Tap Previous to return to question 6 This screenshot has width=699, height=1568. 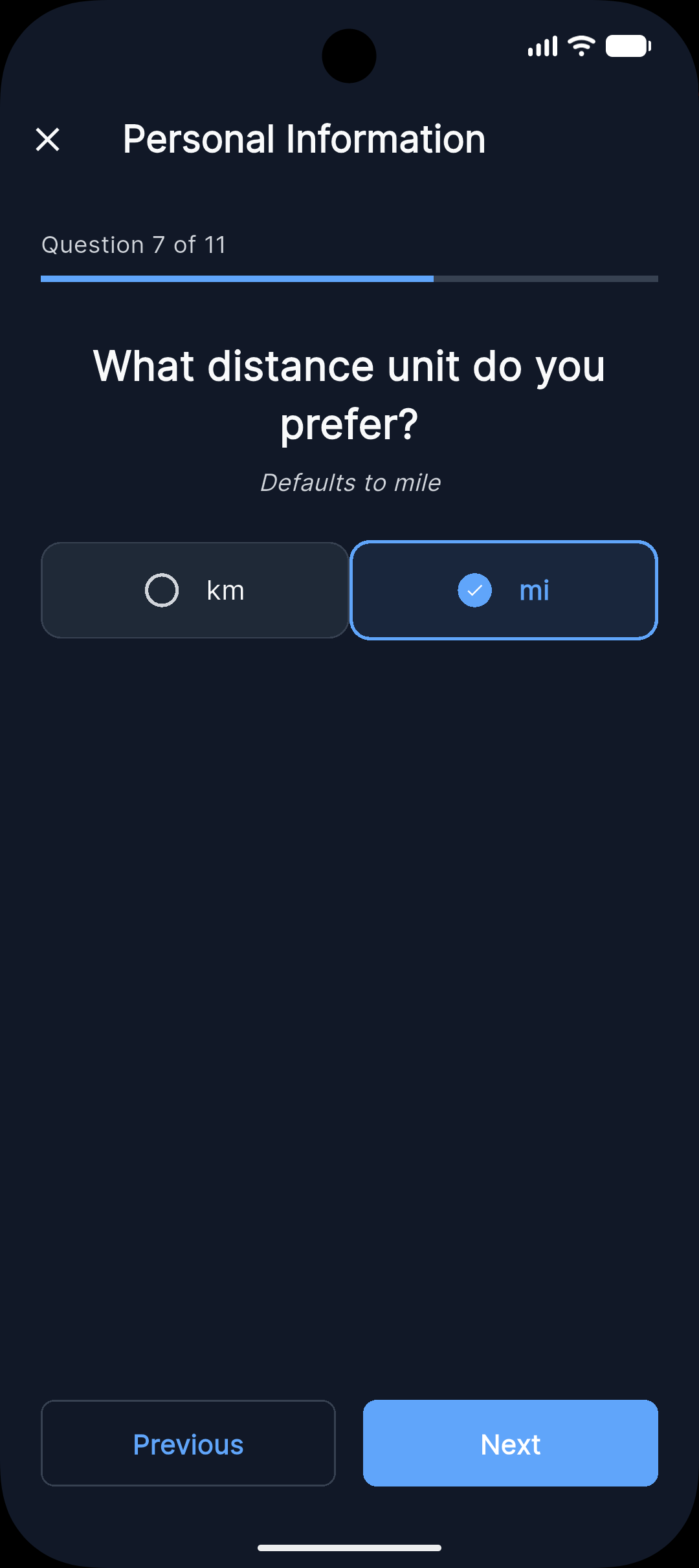[x=188, y=1444]
